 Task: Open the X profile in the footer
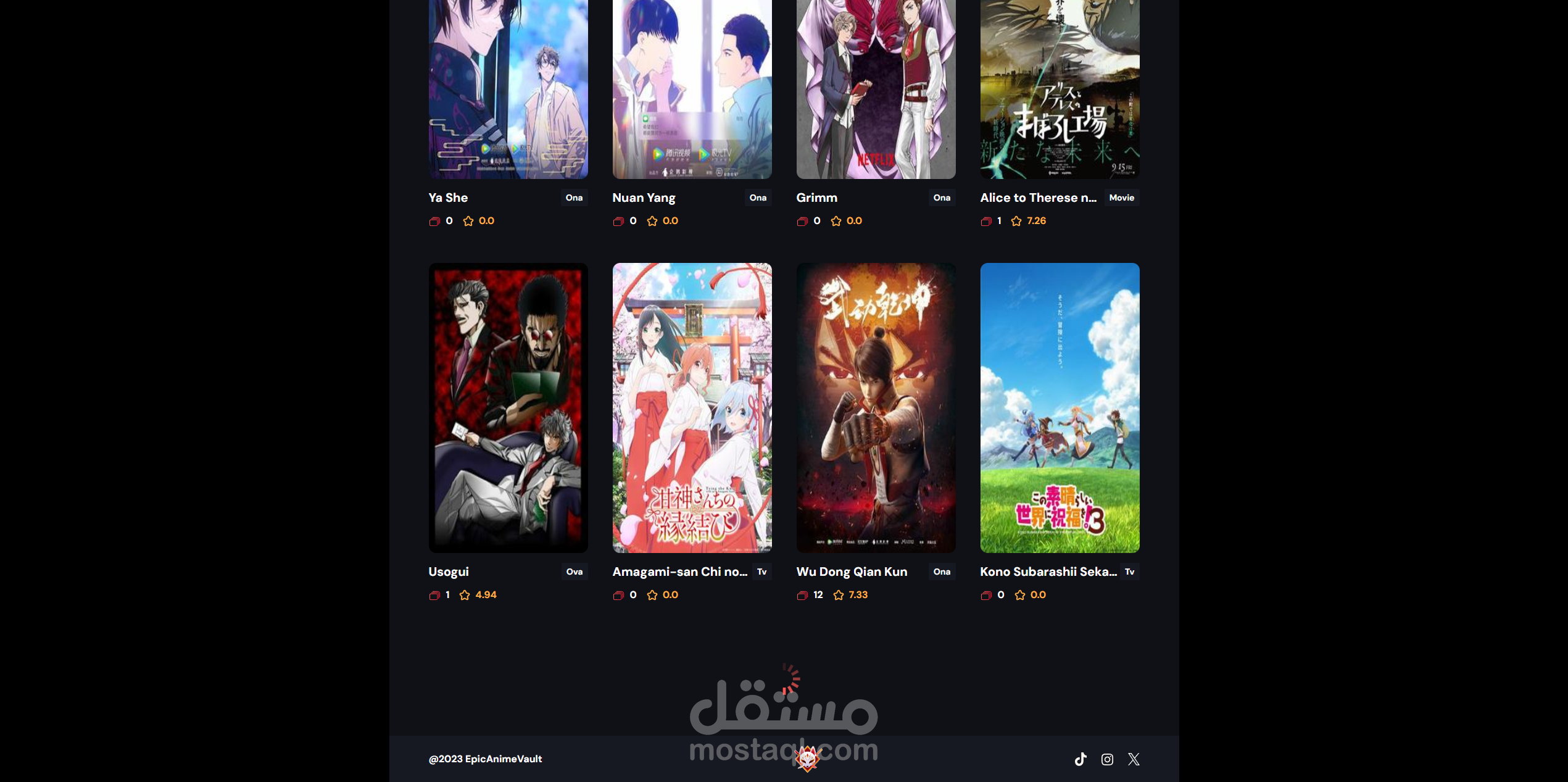point(1134,759)
